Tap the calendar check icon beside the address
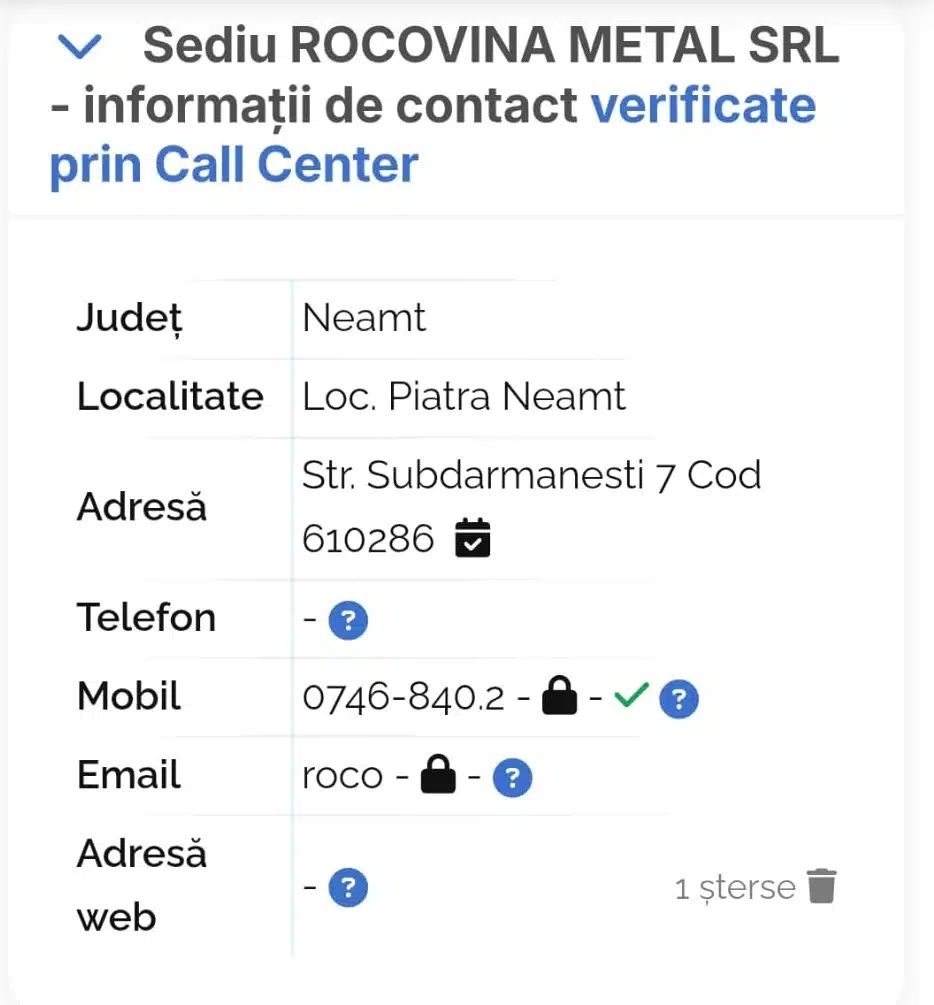The width and height of the screenshot is (934, 1005). coord(472,538)
